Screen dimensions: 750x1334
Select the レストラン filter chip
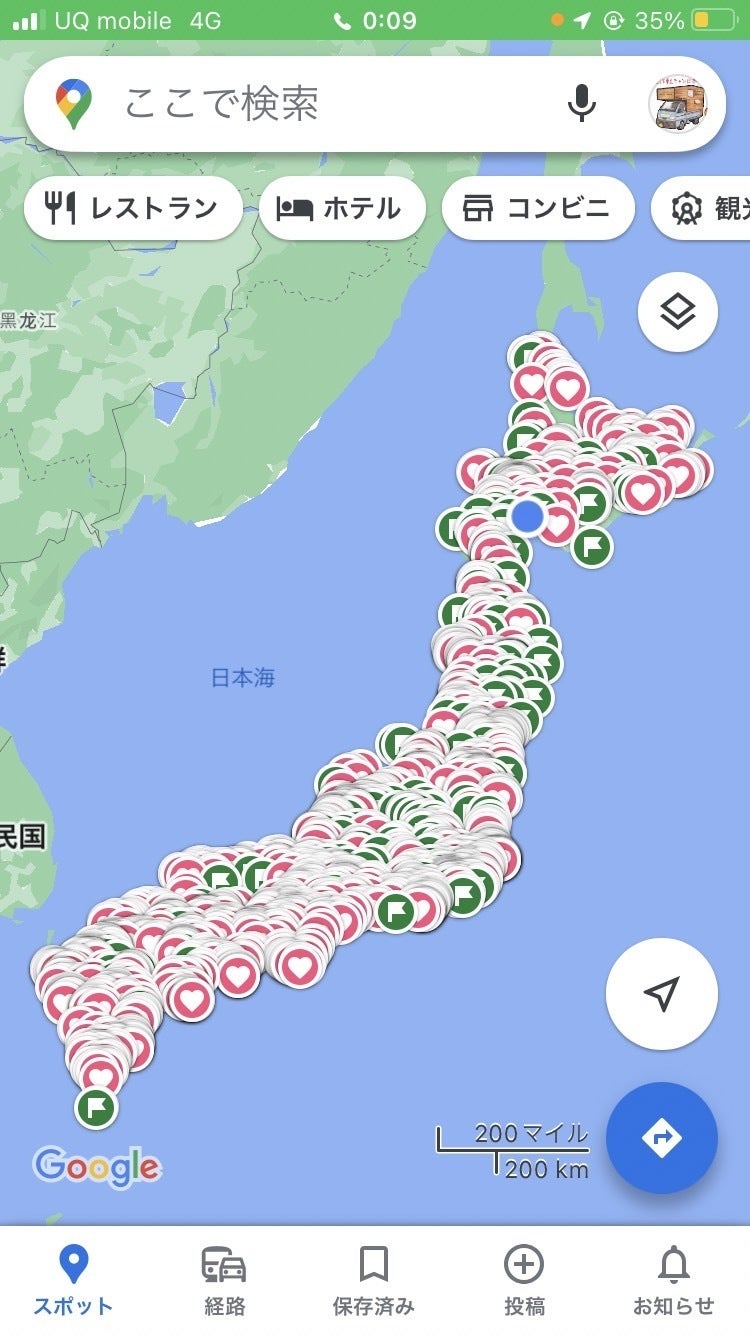133,208
